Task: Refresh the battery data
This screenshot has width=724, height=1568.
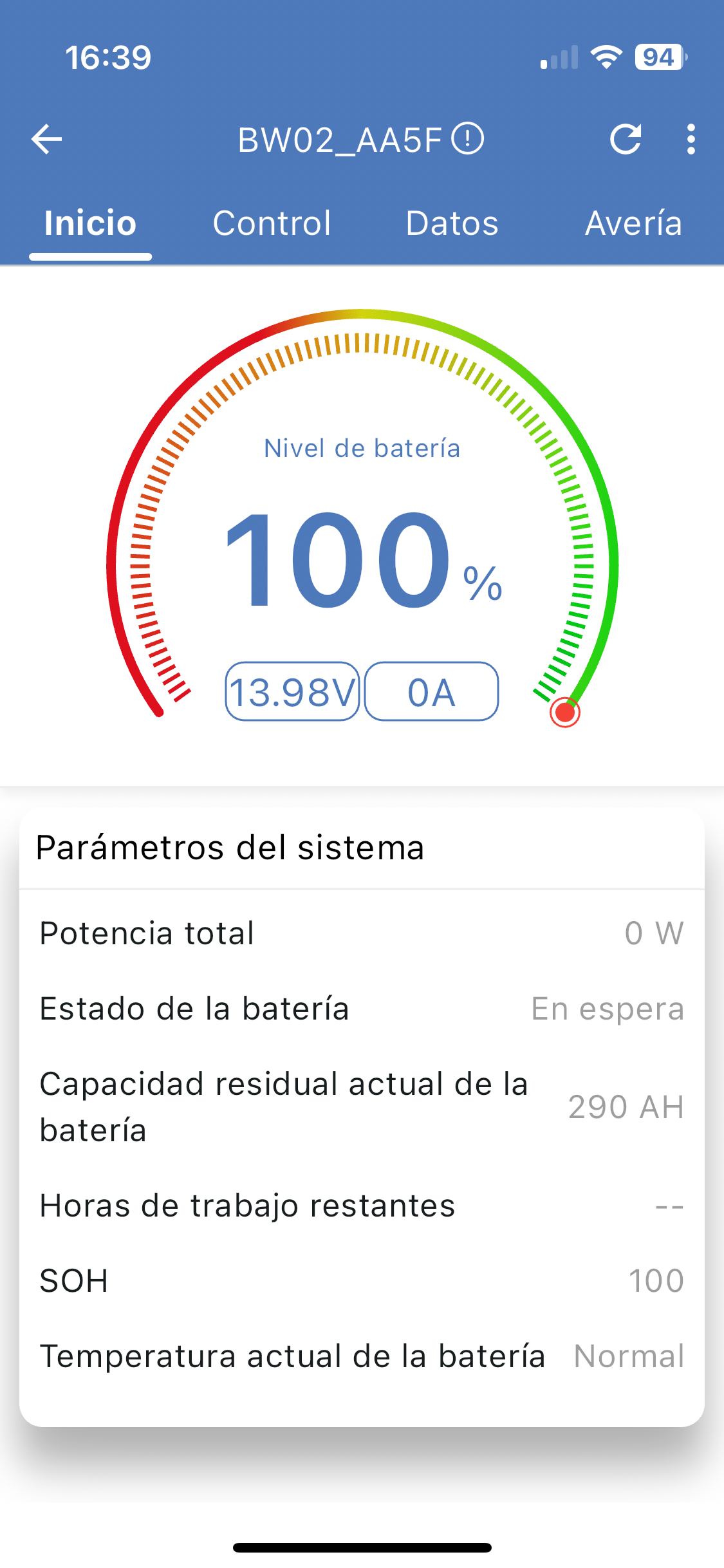Action: (626, 139)
